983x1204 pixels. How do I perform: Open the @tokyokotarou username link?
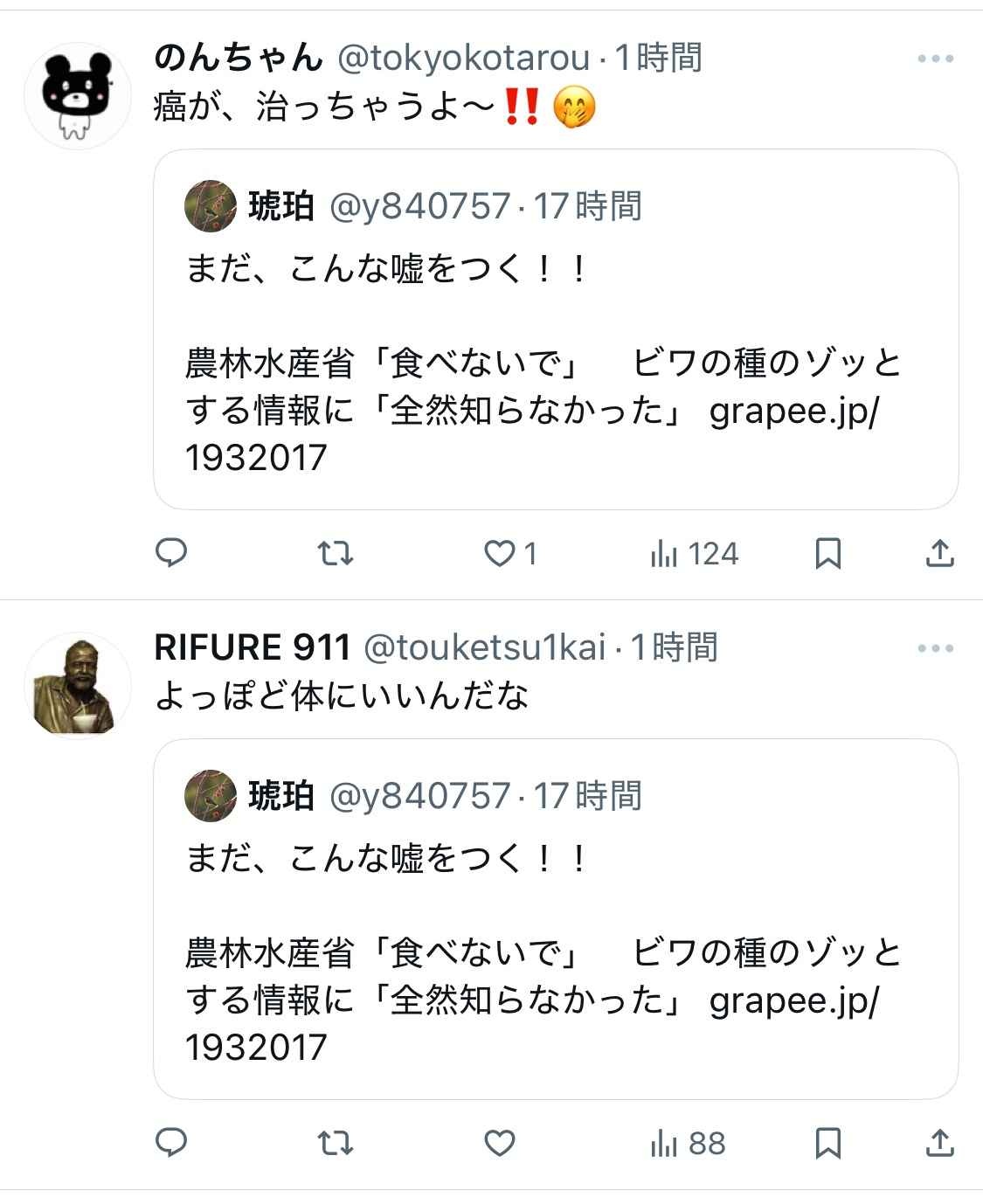pyautogui.click(x=464, y=59)
